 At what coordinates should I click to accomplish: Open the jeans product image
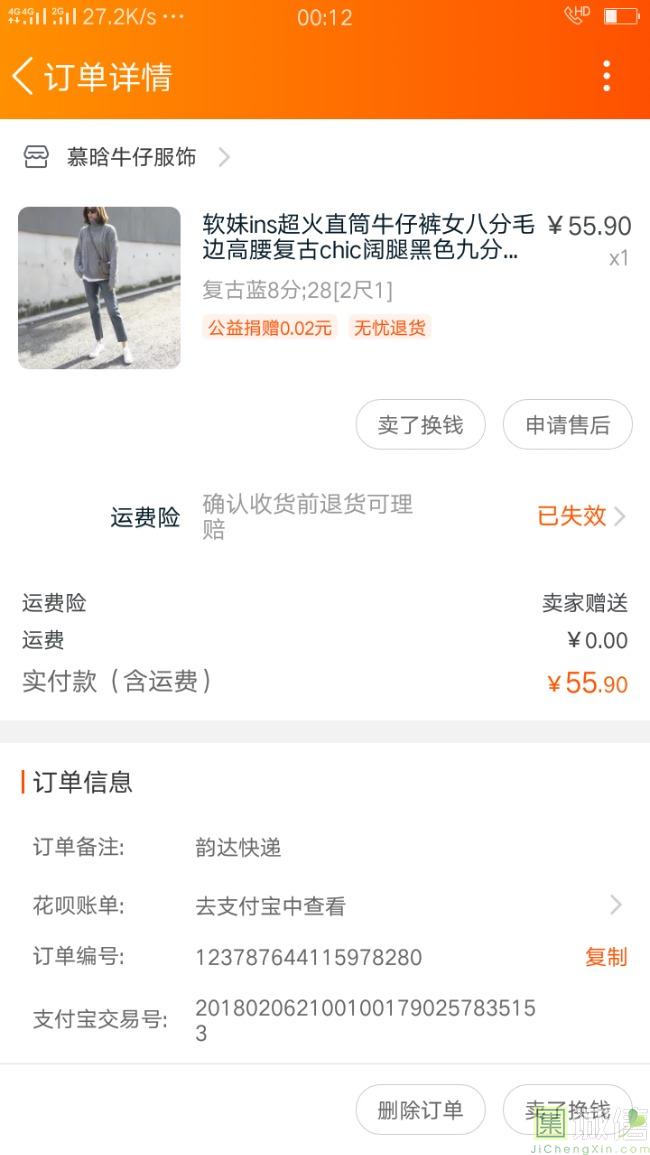99,287
